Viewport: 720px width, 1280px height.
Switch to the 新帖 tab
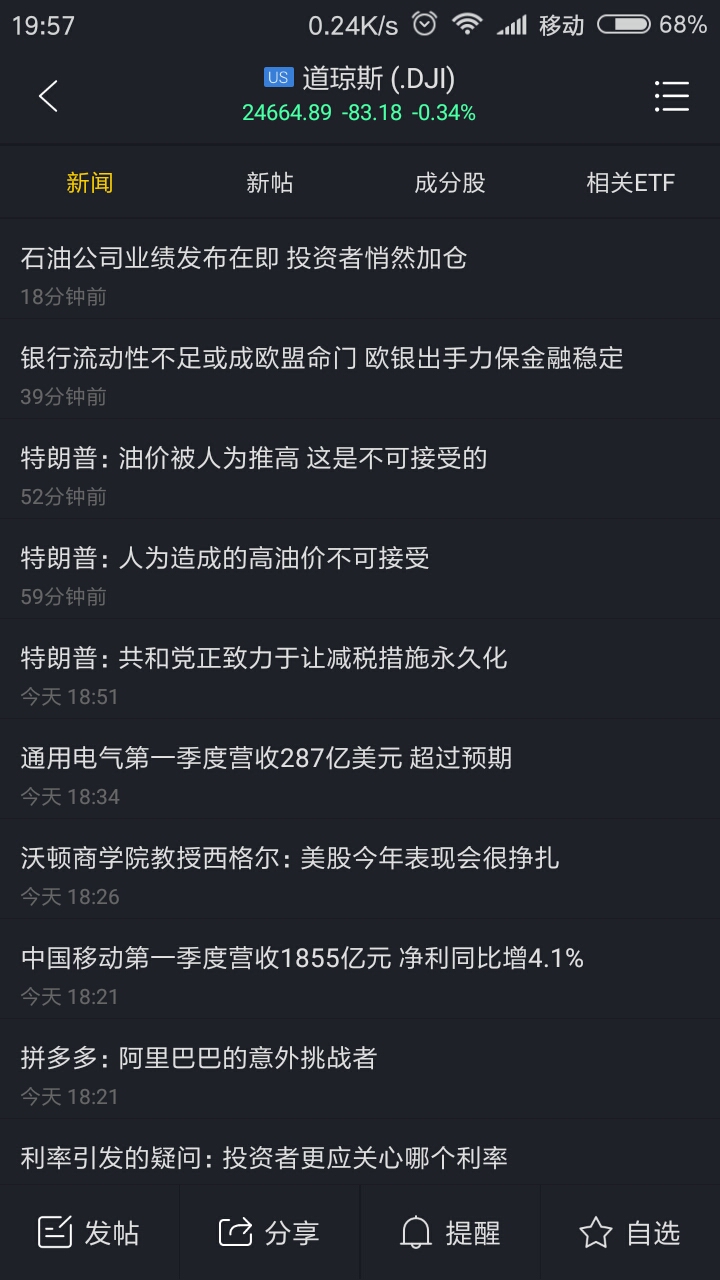[270, 183]
